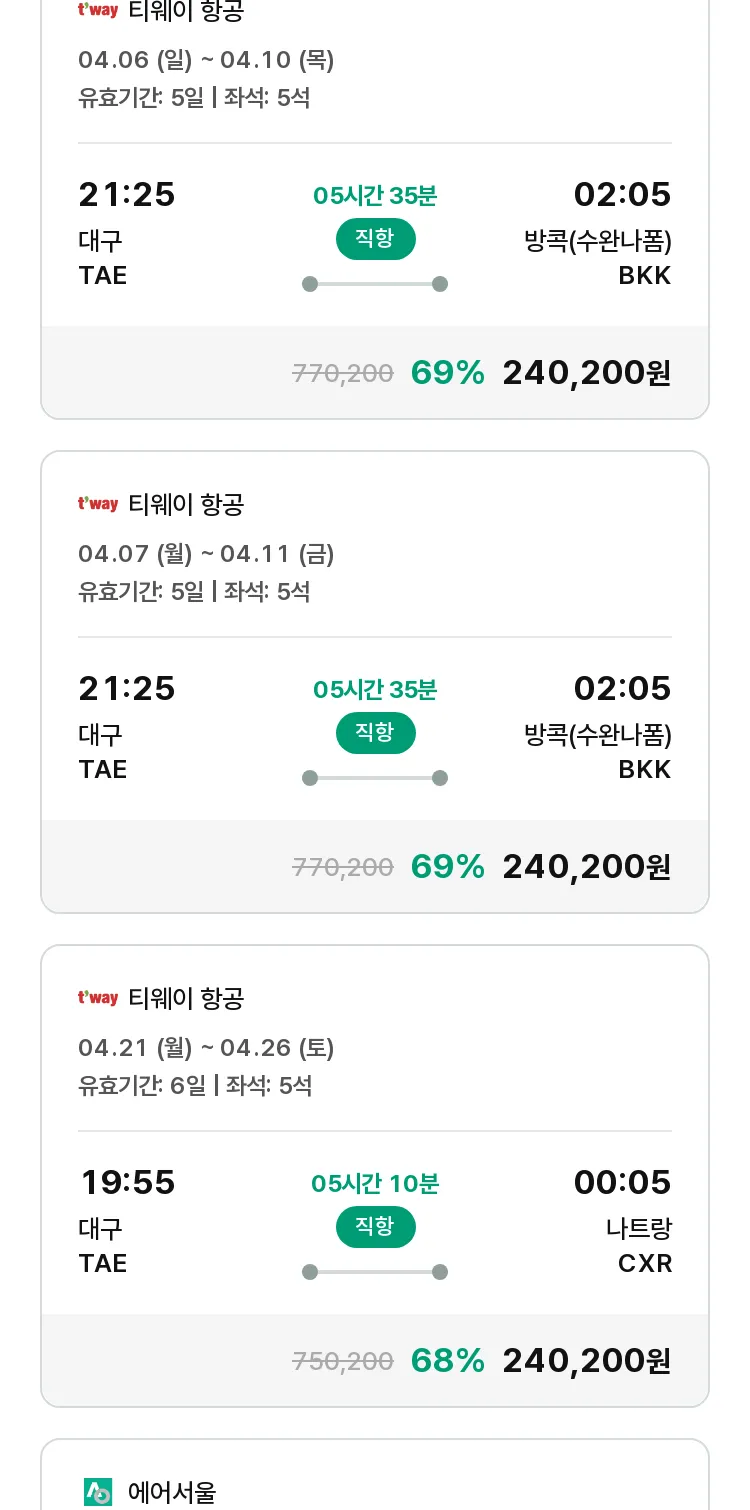Select the 04.07–04.11 T'way Bangkok flight deal
Screen dimensions: 750x1510
pyautogui.click(x=375, y=682)
